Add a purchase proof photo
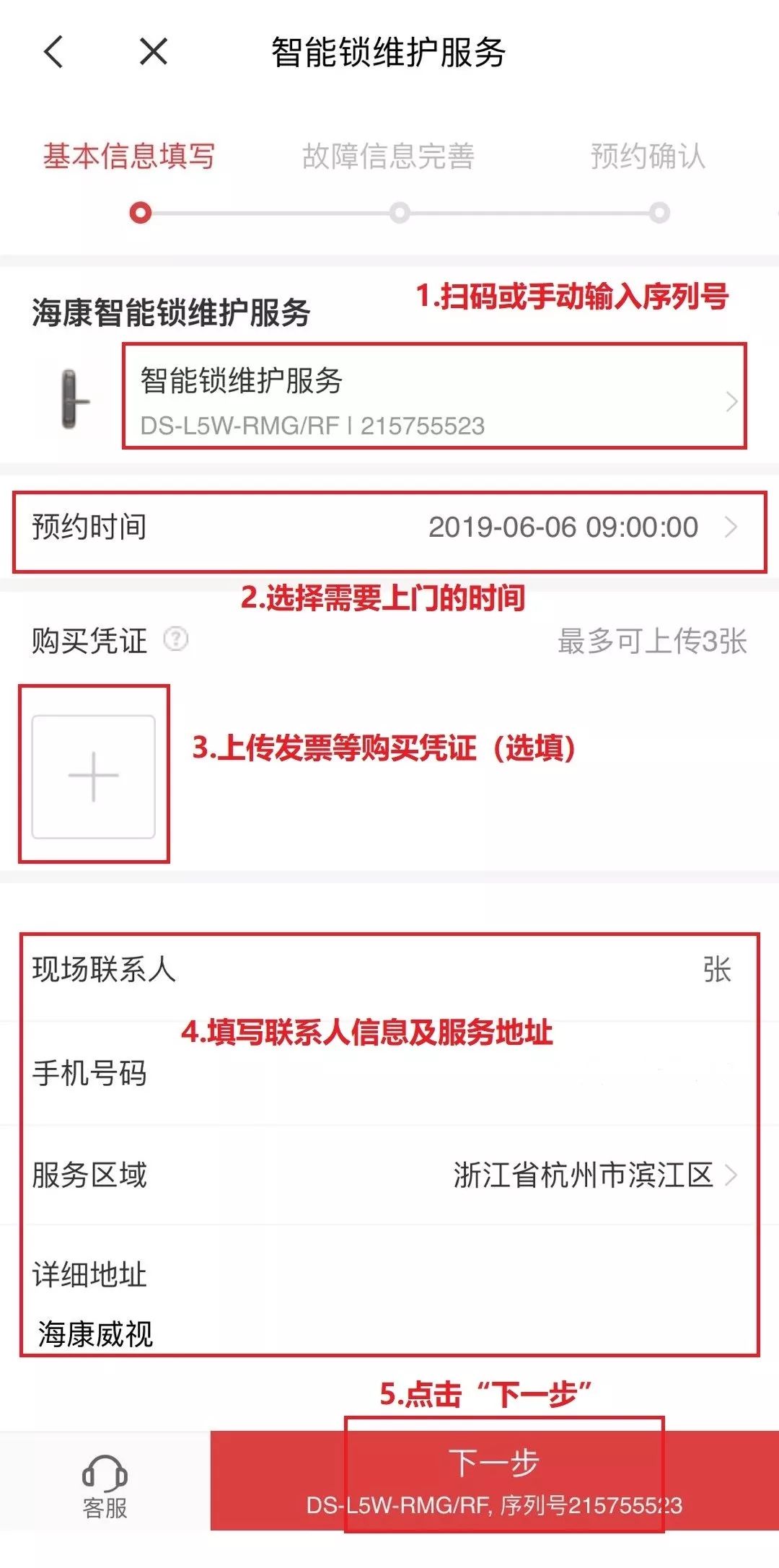 coord(94,776)
